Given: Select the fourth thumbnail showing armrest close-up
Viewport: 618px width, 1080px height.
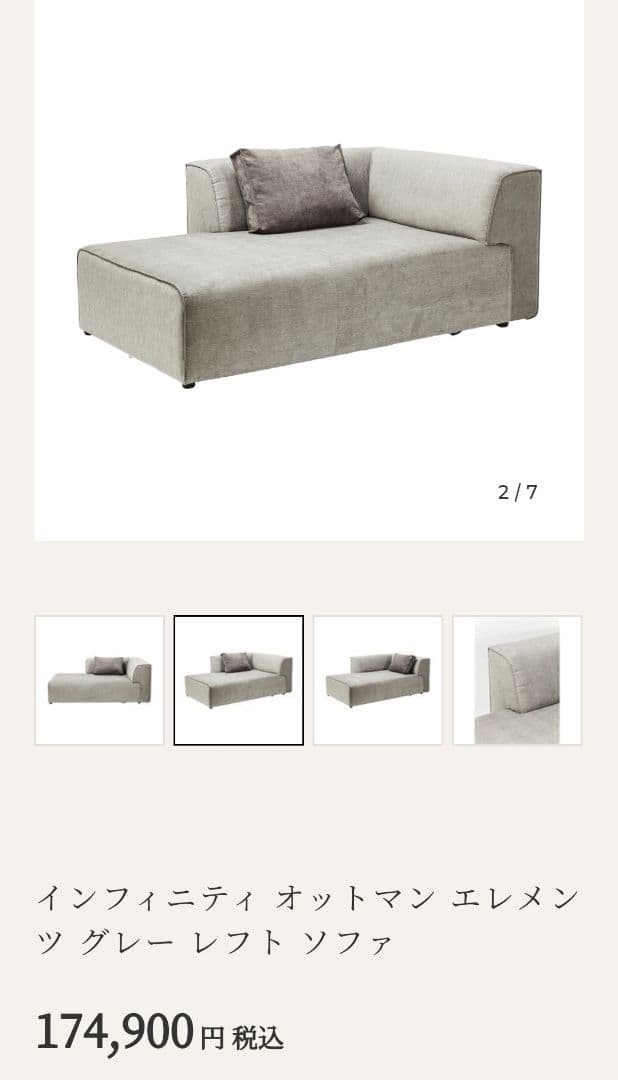Looking at the screenshot, I should click(x=517, y=680).
